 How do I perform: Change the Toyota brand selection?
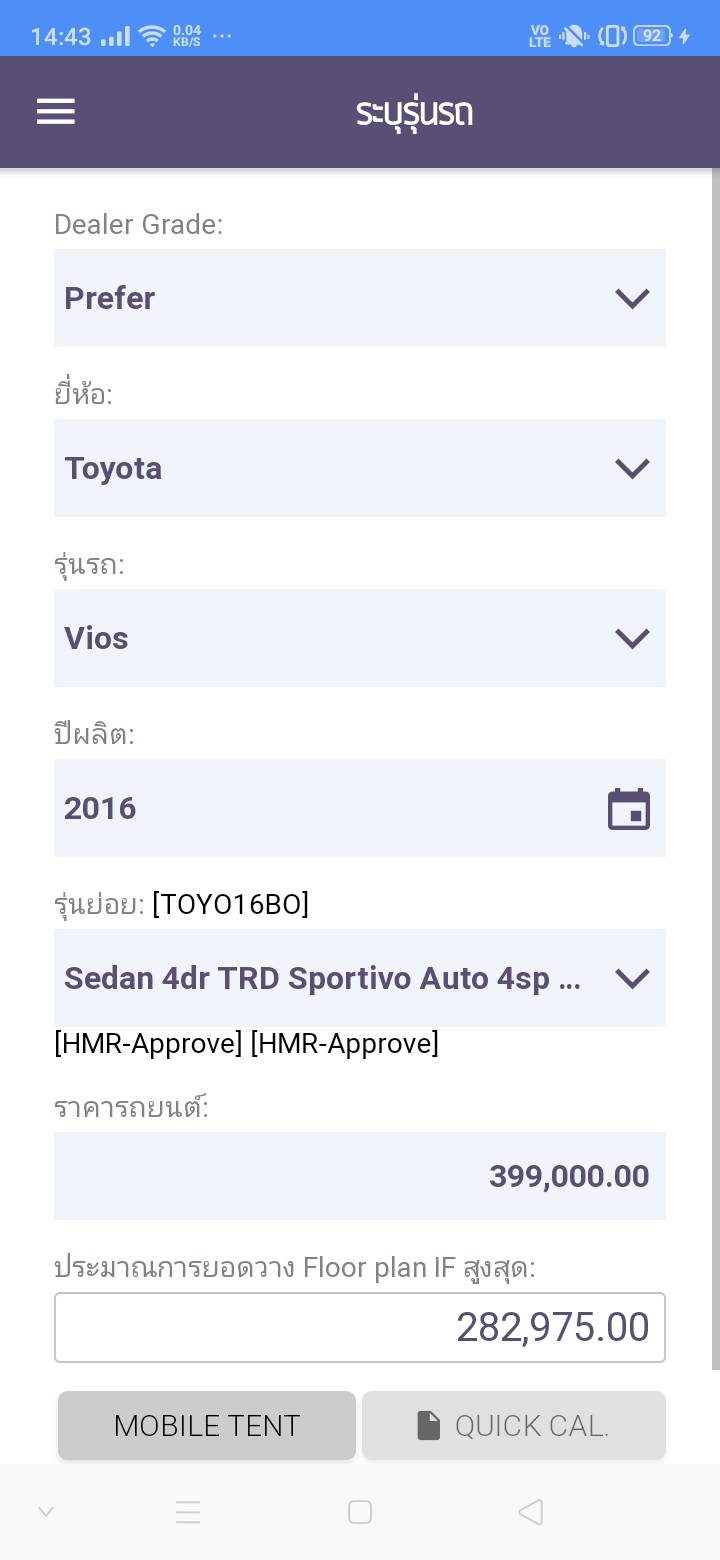click(359, 468)
